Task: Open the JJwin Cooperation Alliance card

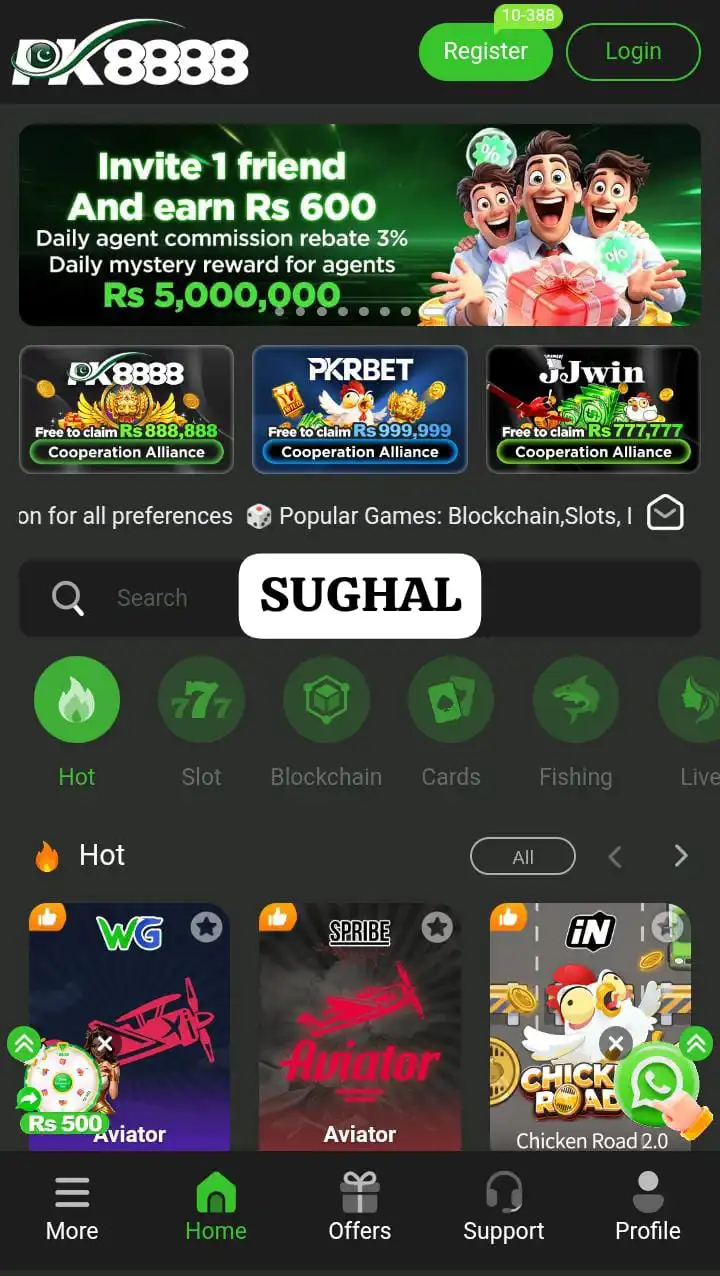Action: (593, 409)
